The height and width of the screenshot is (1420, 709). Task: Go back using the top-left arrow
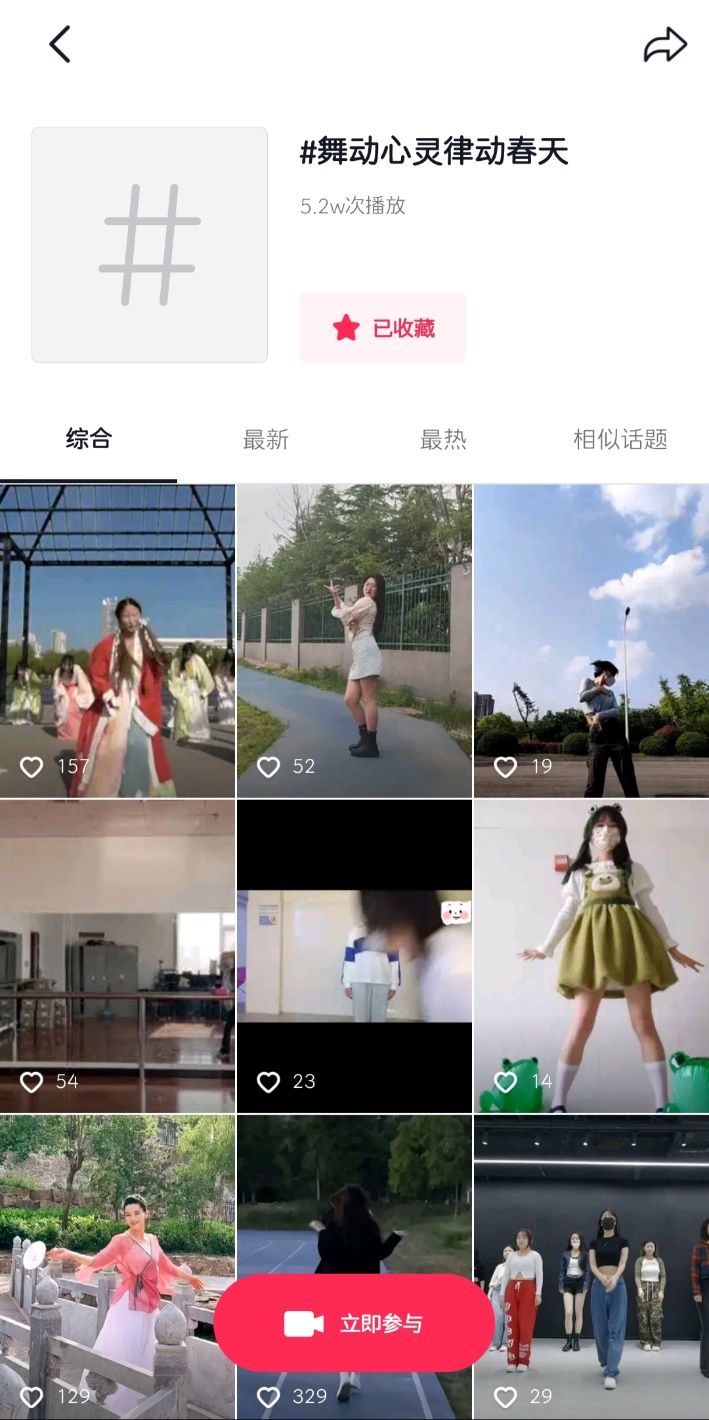tap(60, 45)
